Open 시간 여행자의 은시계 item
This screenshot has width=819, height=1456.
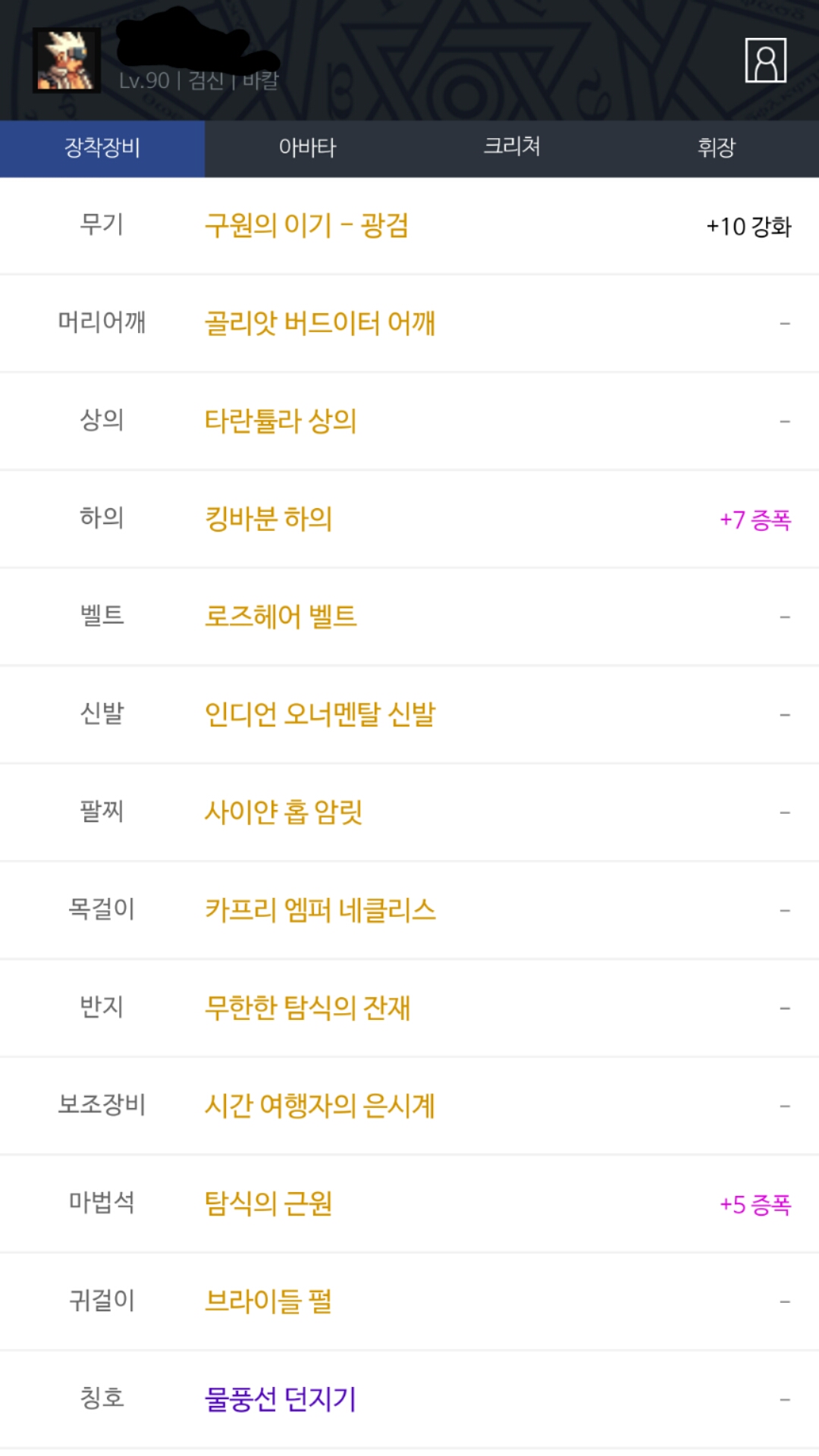(319, 1106)
